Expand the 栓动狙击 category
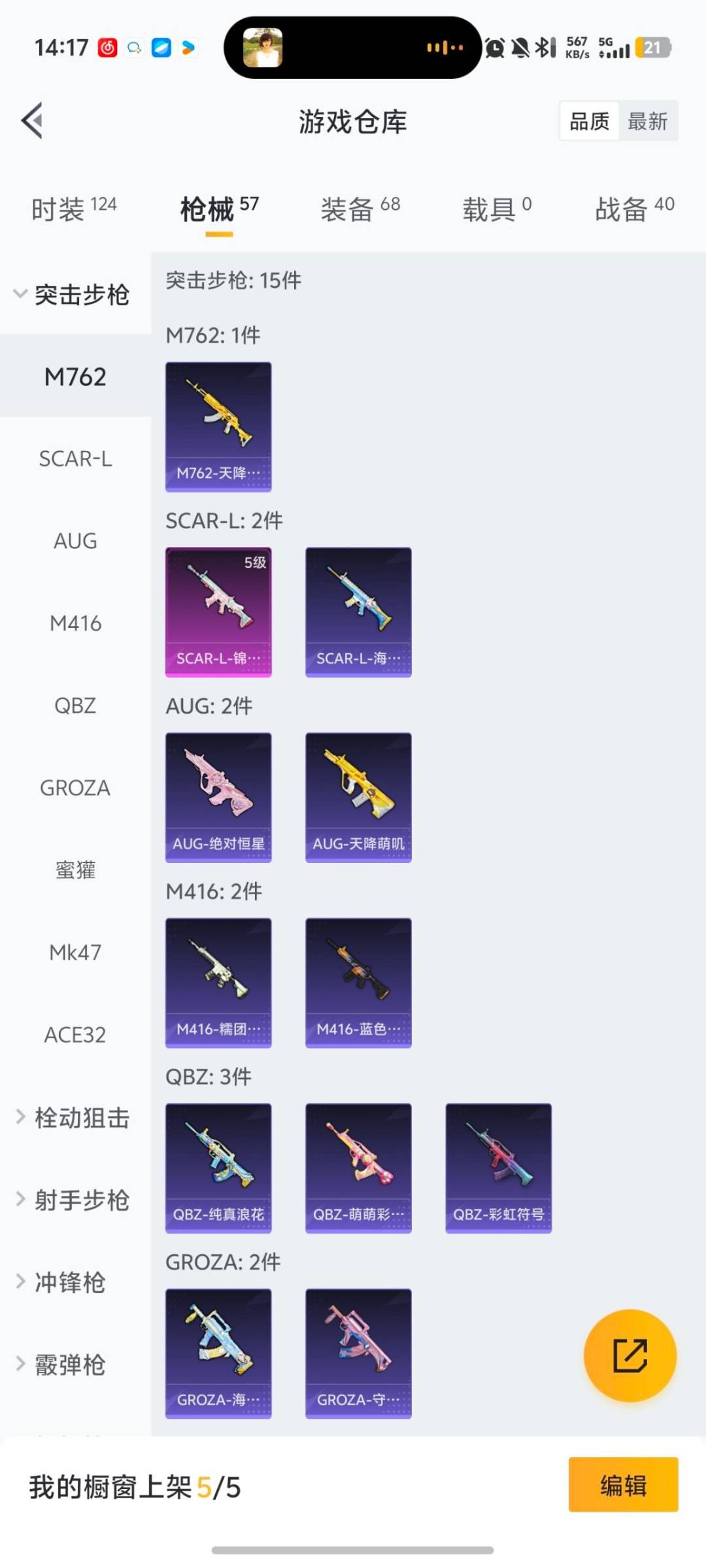Image resolution: width=706 pixels, height=1568 pixels. click(x=73, y=1118)
